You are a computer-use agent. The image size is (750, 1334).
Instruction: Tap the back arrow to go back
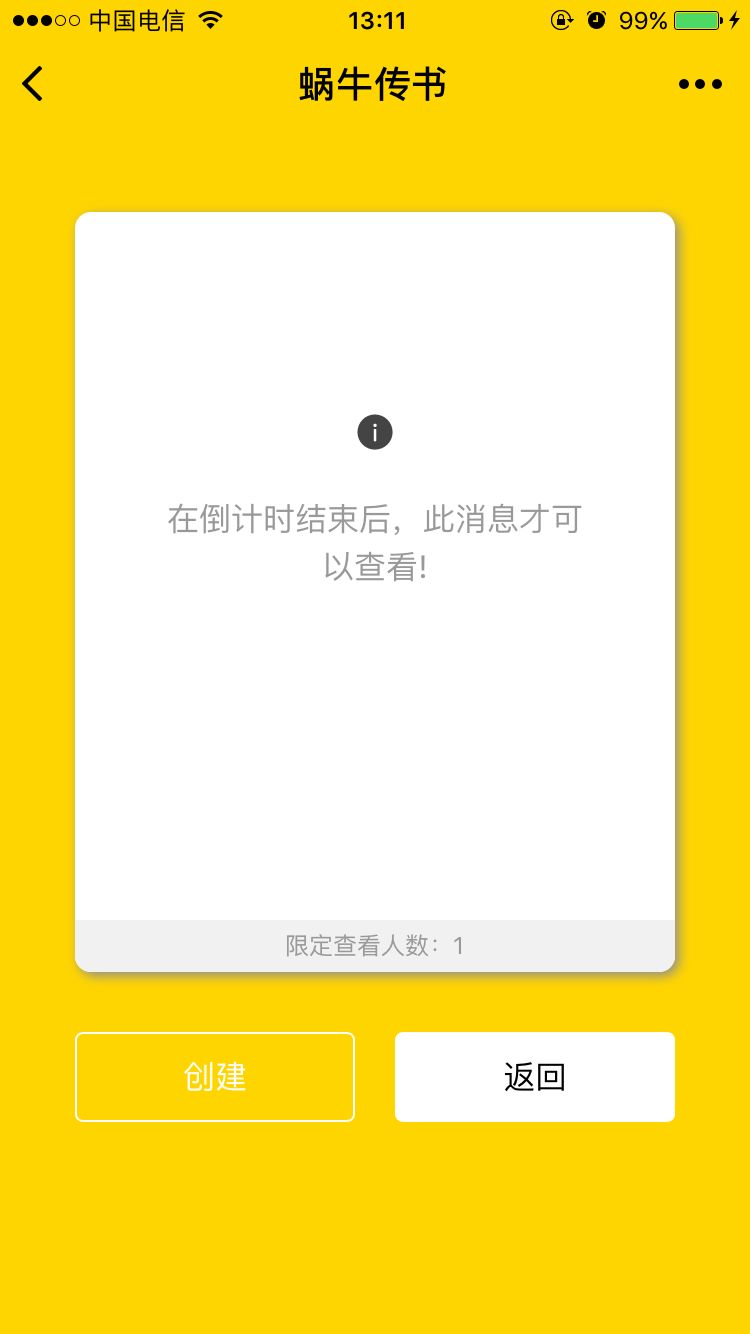[32, 84]
